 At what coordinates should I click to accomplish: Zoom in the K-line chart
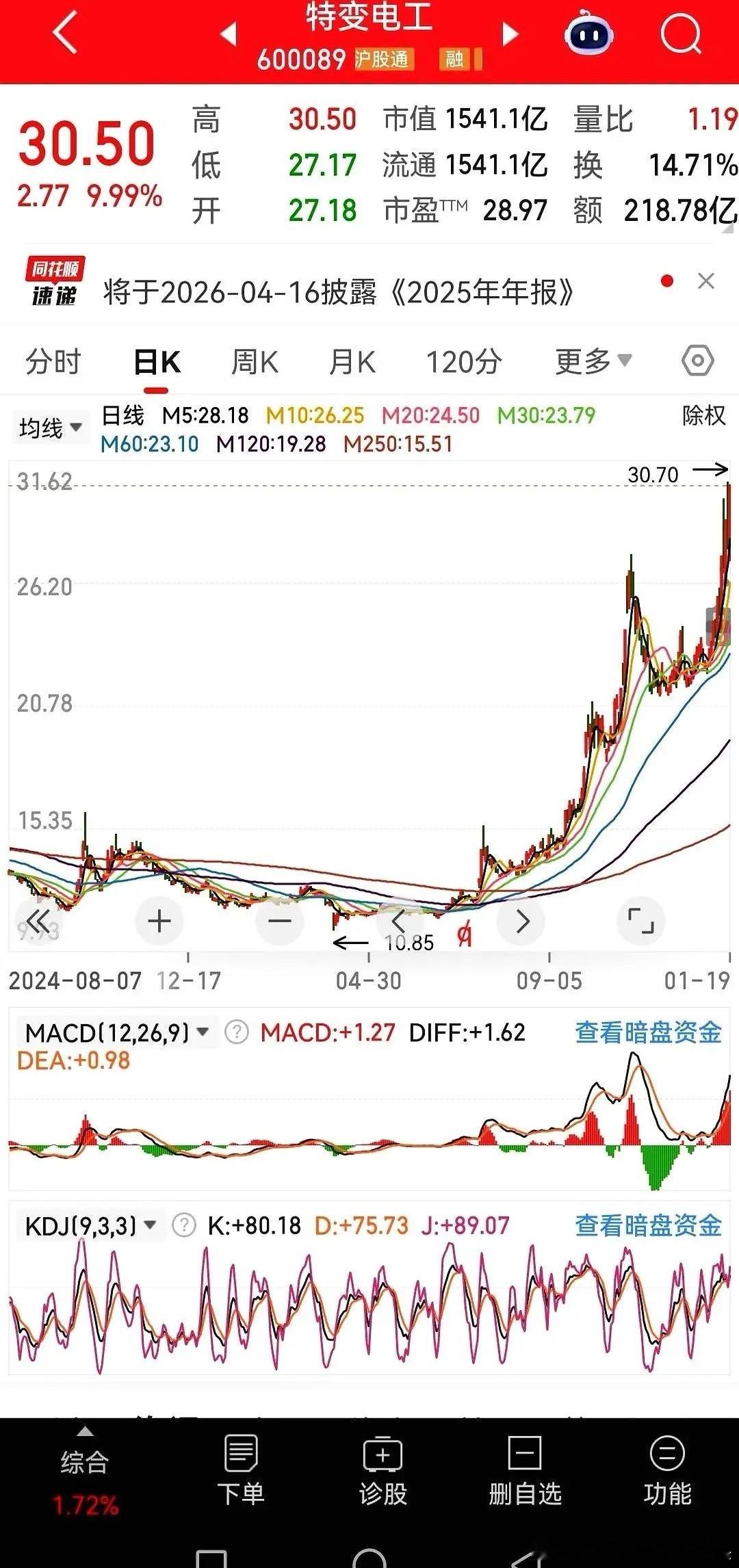click(159, 921)
